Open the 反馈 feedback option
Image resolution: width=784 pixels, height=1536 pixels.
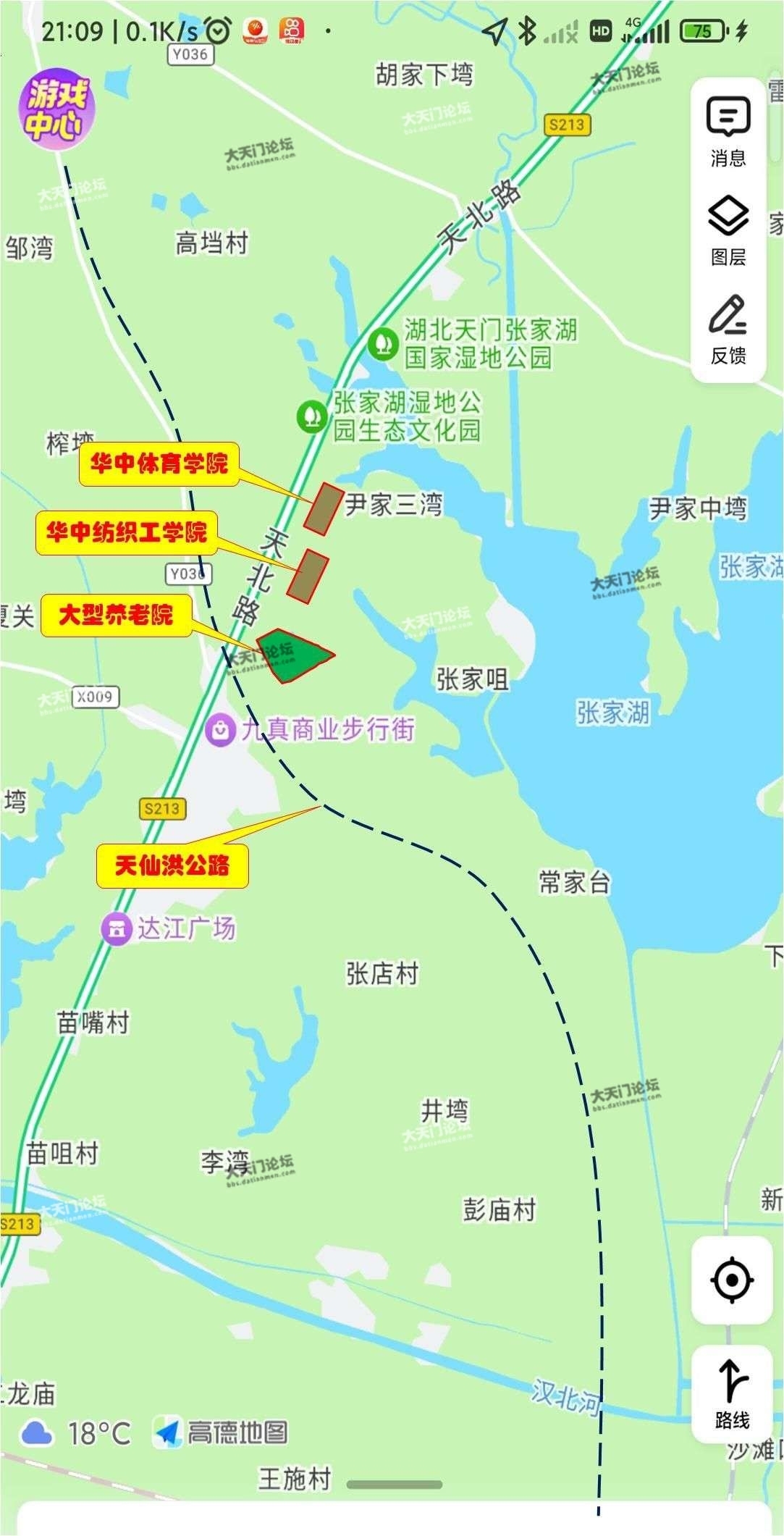(x=728, y=330)
